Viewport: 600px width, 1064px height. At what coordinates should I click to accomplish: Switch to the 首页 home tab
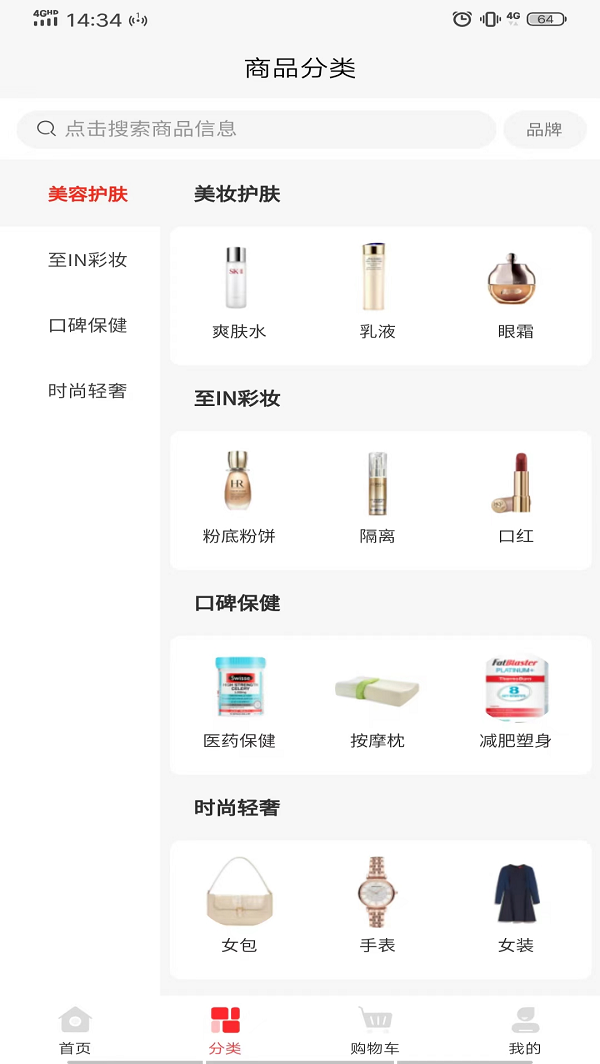(75, 1030)
